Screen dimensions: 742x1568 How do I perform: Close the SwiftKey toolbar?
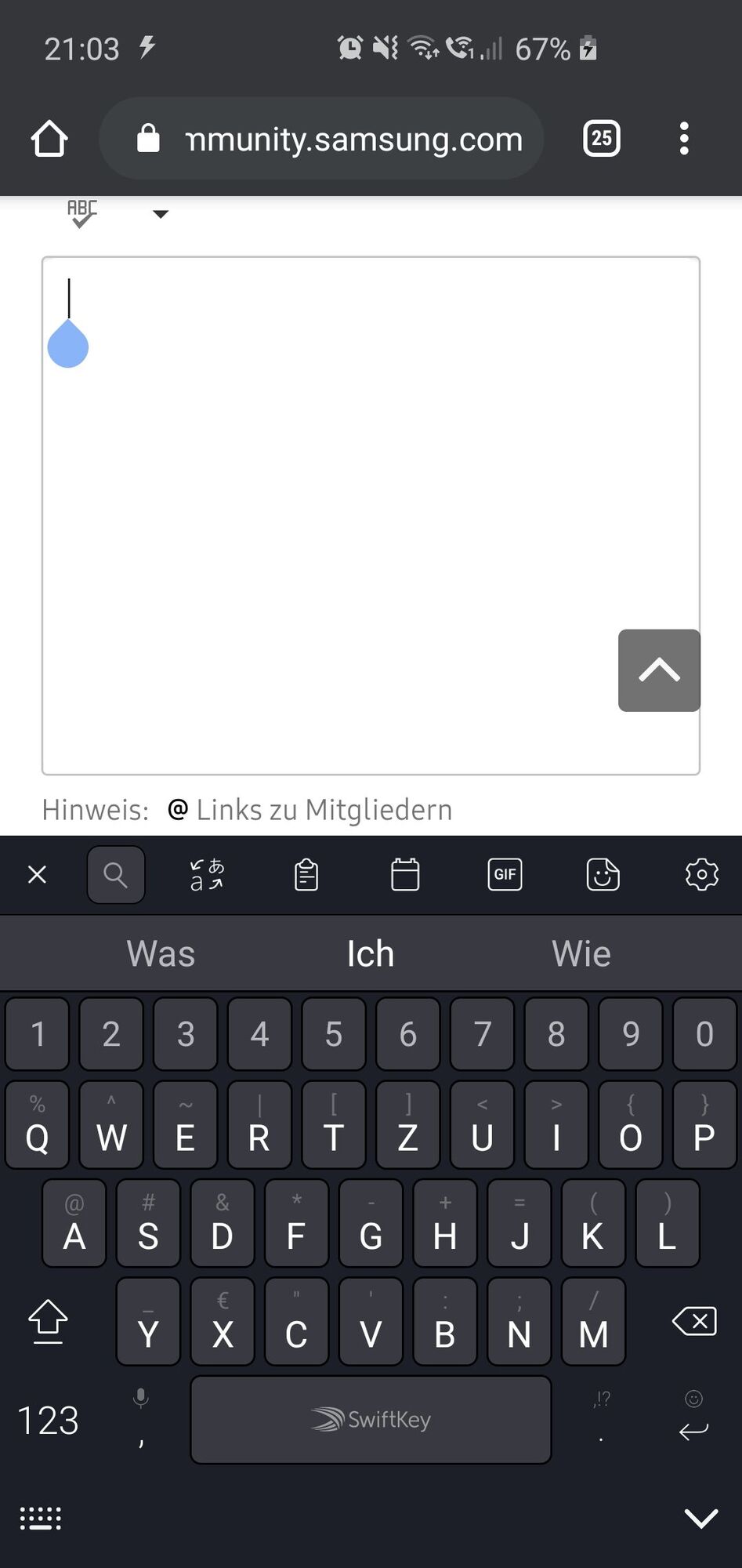[x=37, y=874]
